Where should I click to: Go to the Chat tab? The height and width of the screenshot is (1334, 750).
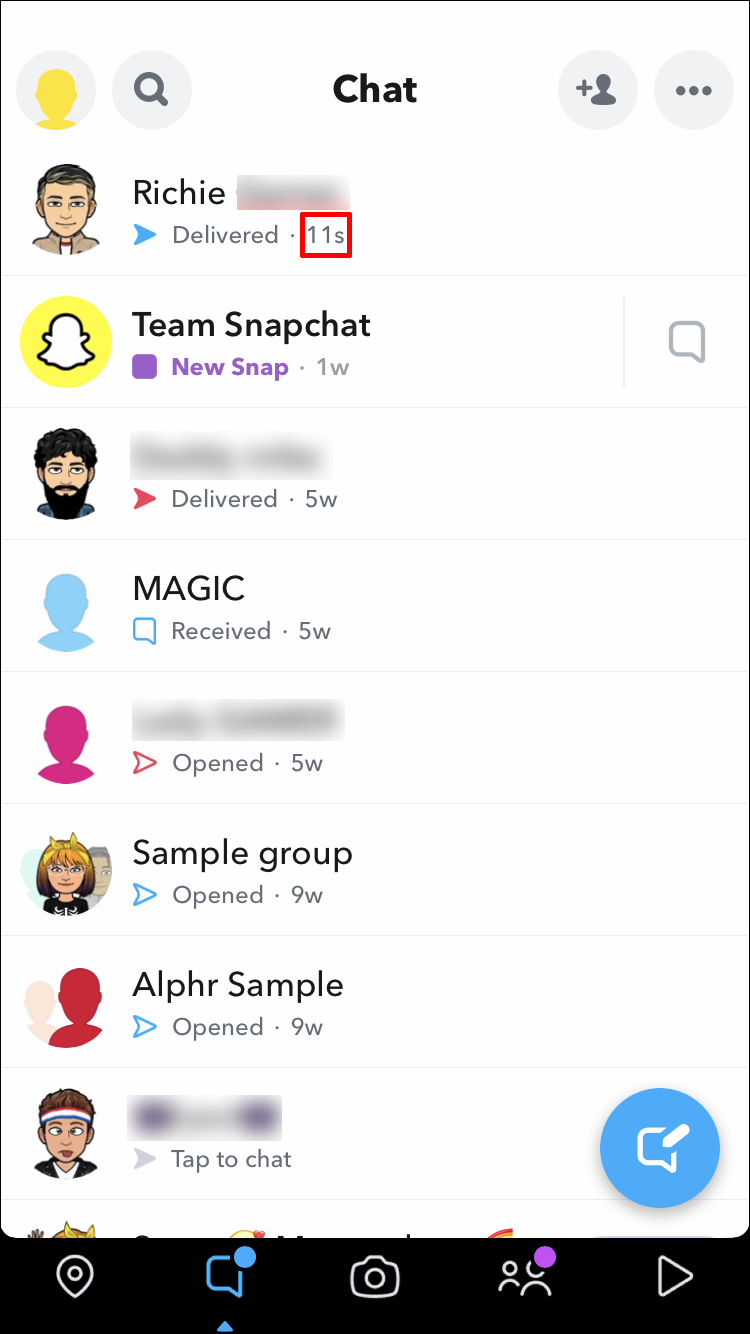[x=225, y=1277]
